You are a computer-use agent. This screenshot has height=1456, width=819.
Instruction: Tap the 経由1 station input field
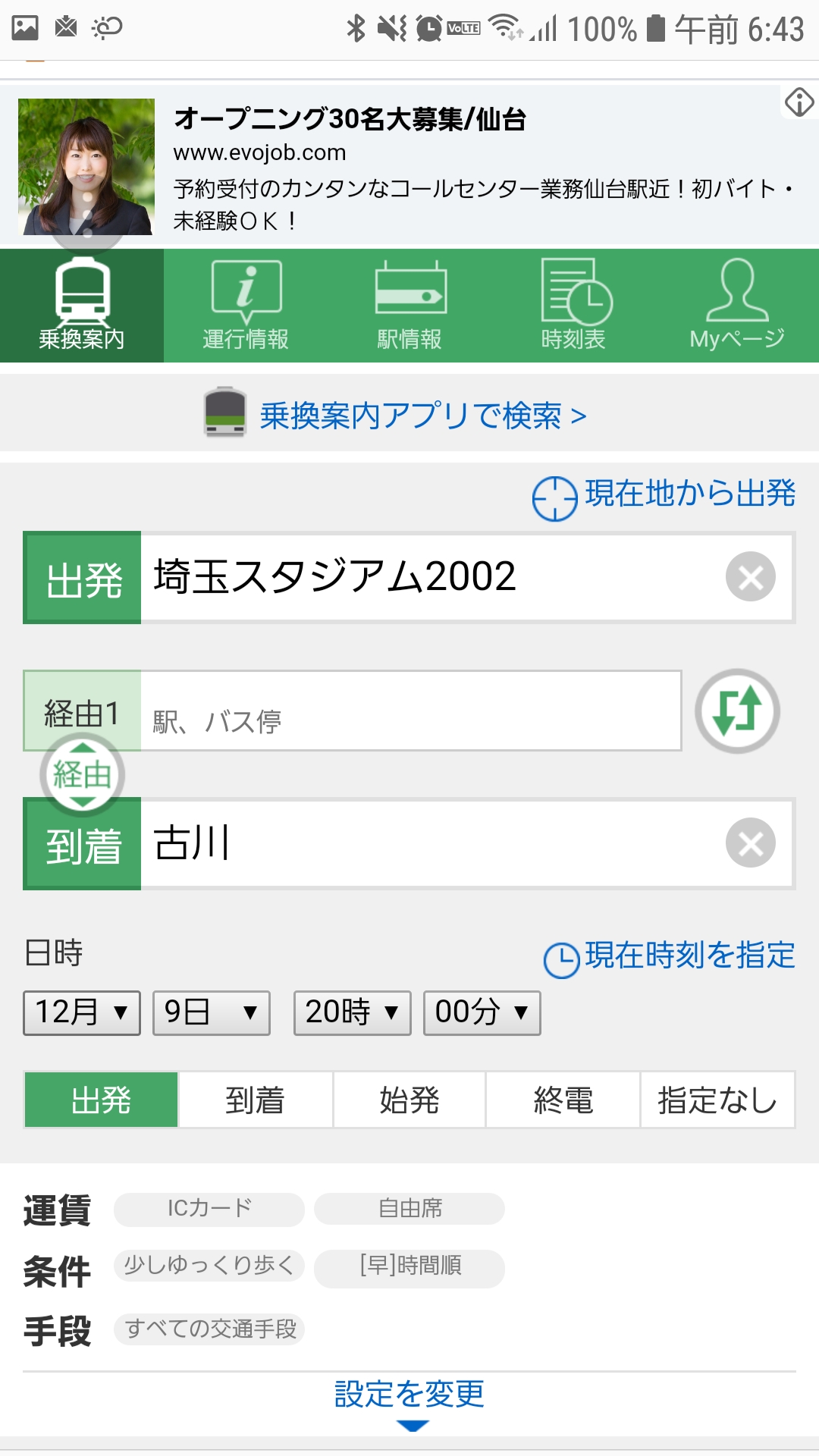[410, 711]
